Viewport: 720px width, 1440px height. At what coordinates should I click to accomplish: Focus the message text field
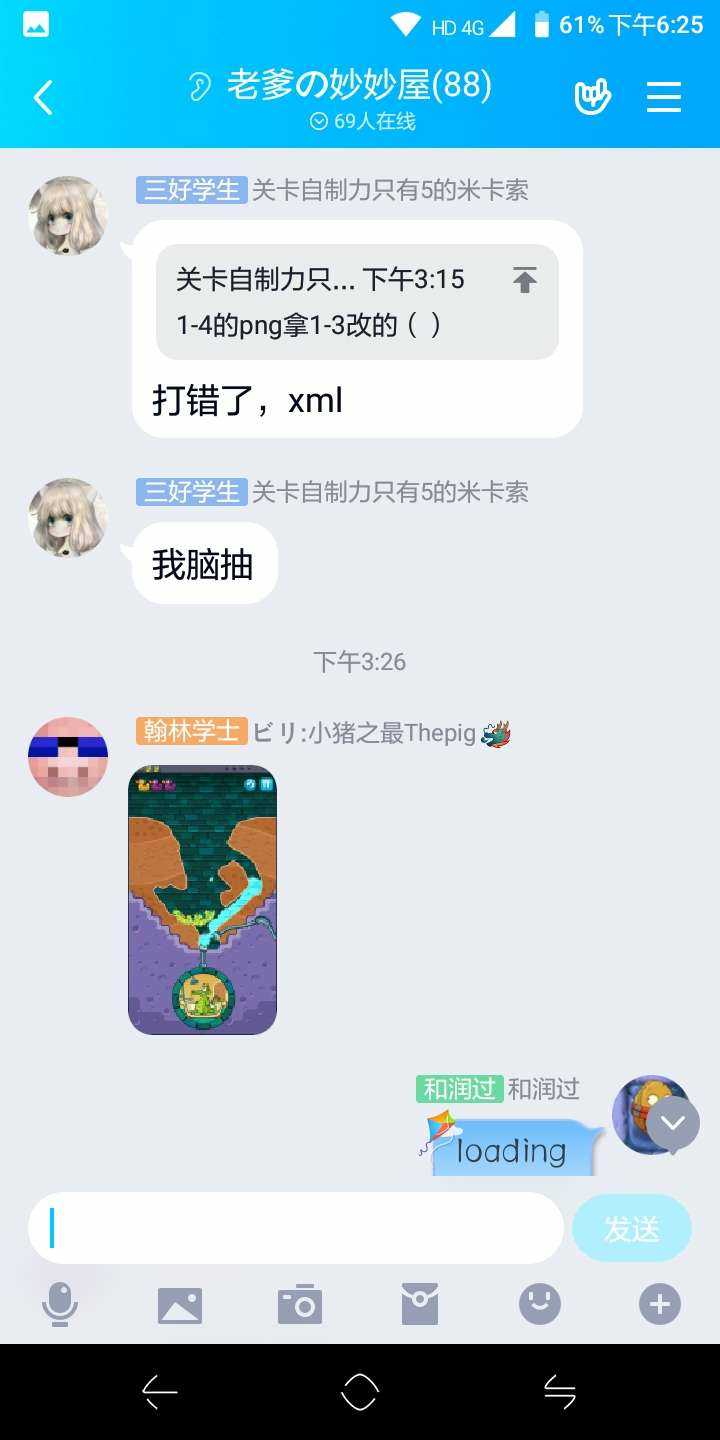tap(300, 1228)
